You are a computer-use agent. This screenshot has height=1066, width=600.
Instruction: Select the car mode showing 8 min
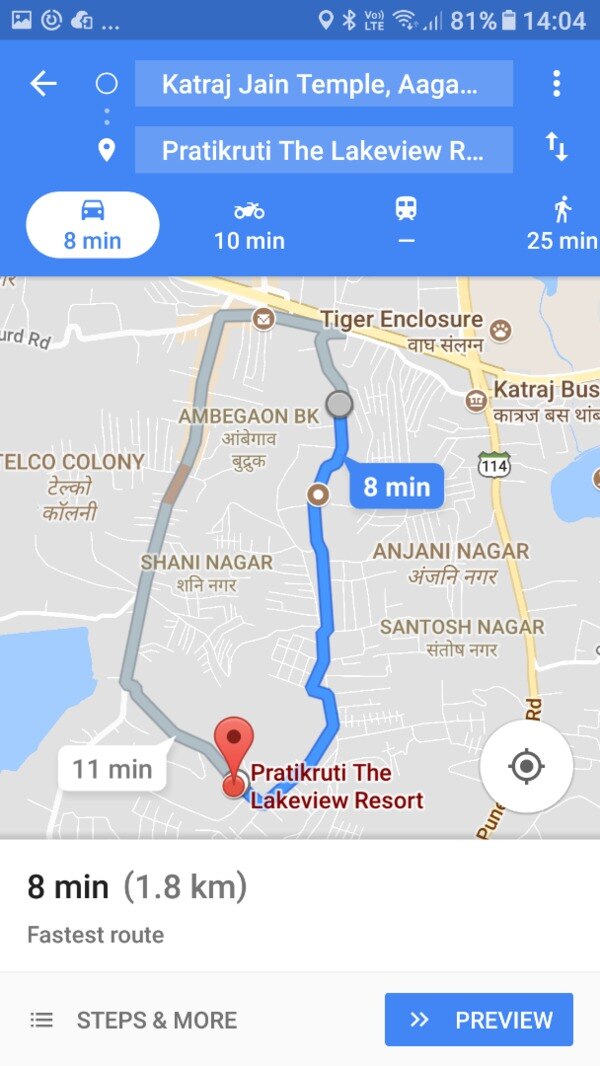[x=92, y=225]
